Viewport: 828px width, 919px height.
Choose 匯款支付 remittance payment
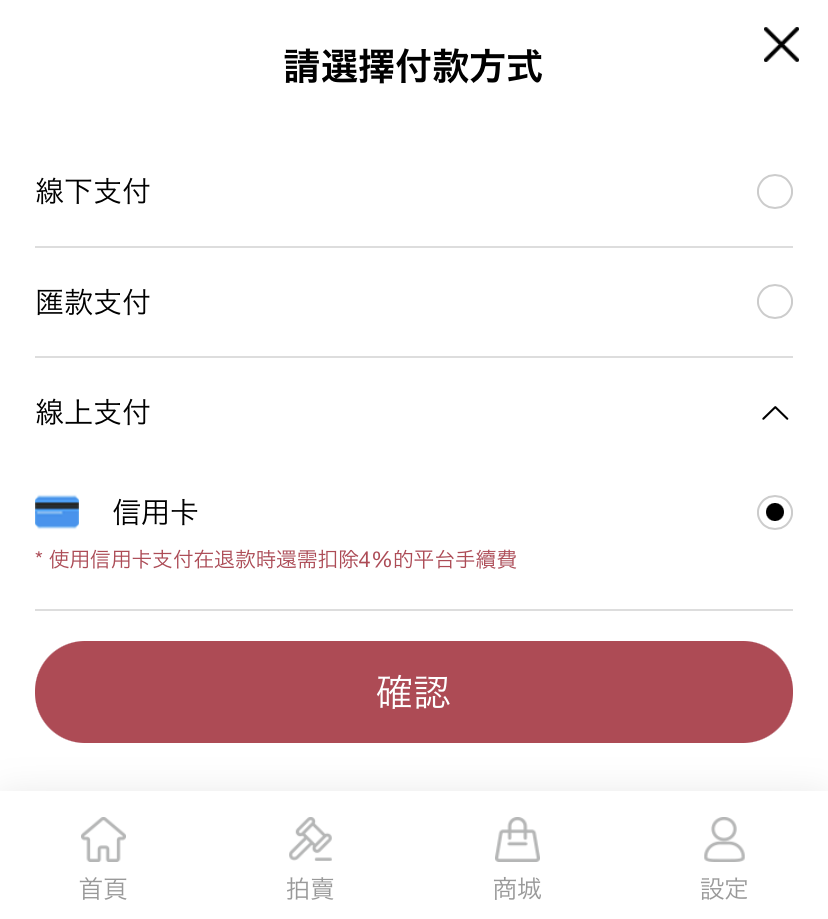(775, 301)
